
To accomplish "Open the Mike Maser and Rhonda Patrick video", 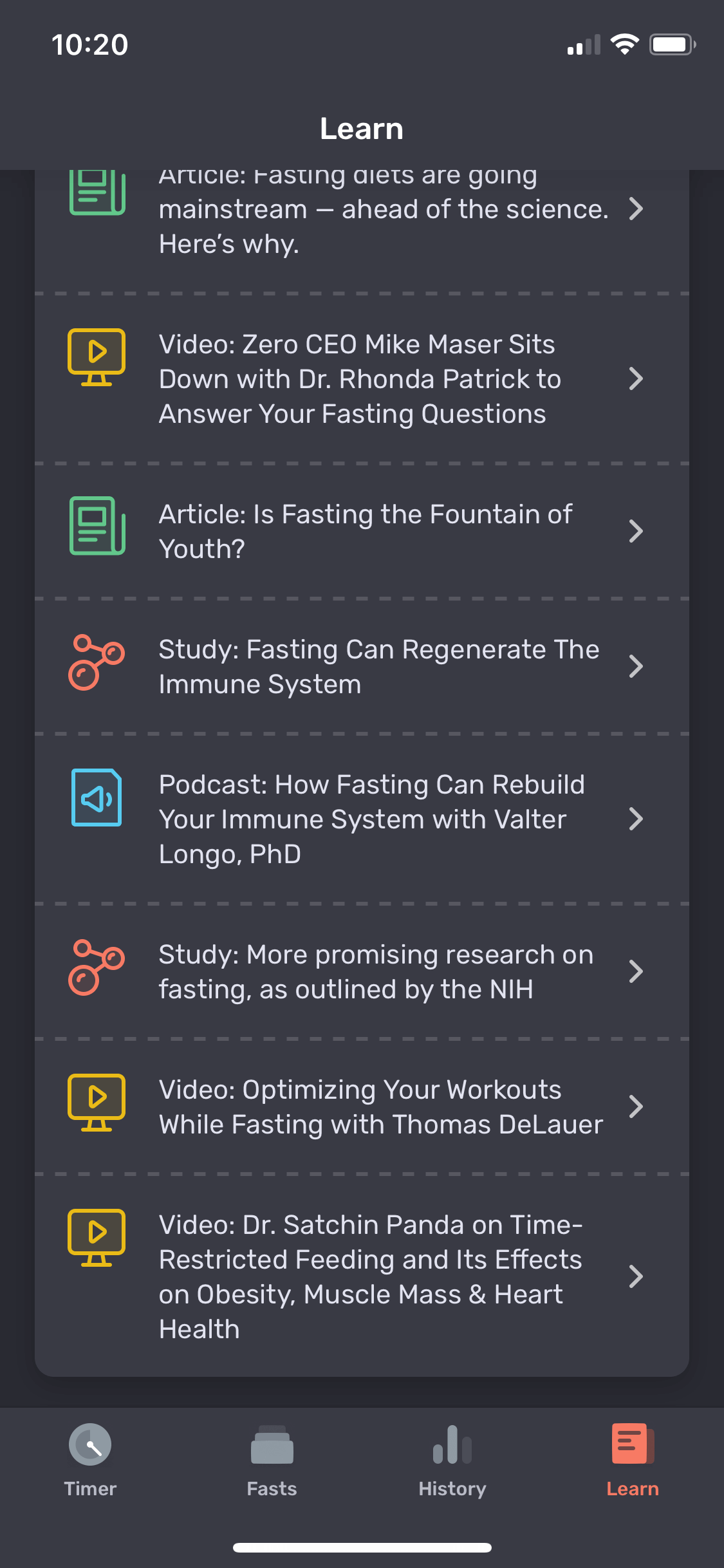I will pyautogui.click(x=362, y=378).
